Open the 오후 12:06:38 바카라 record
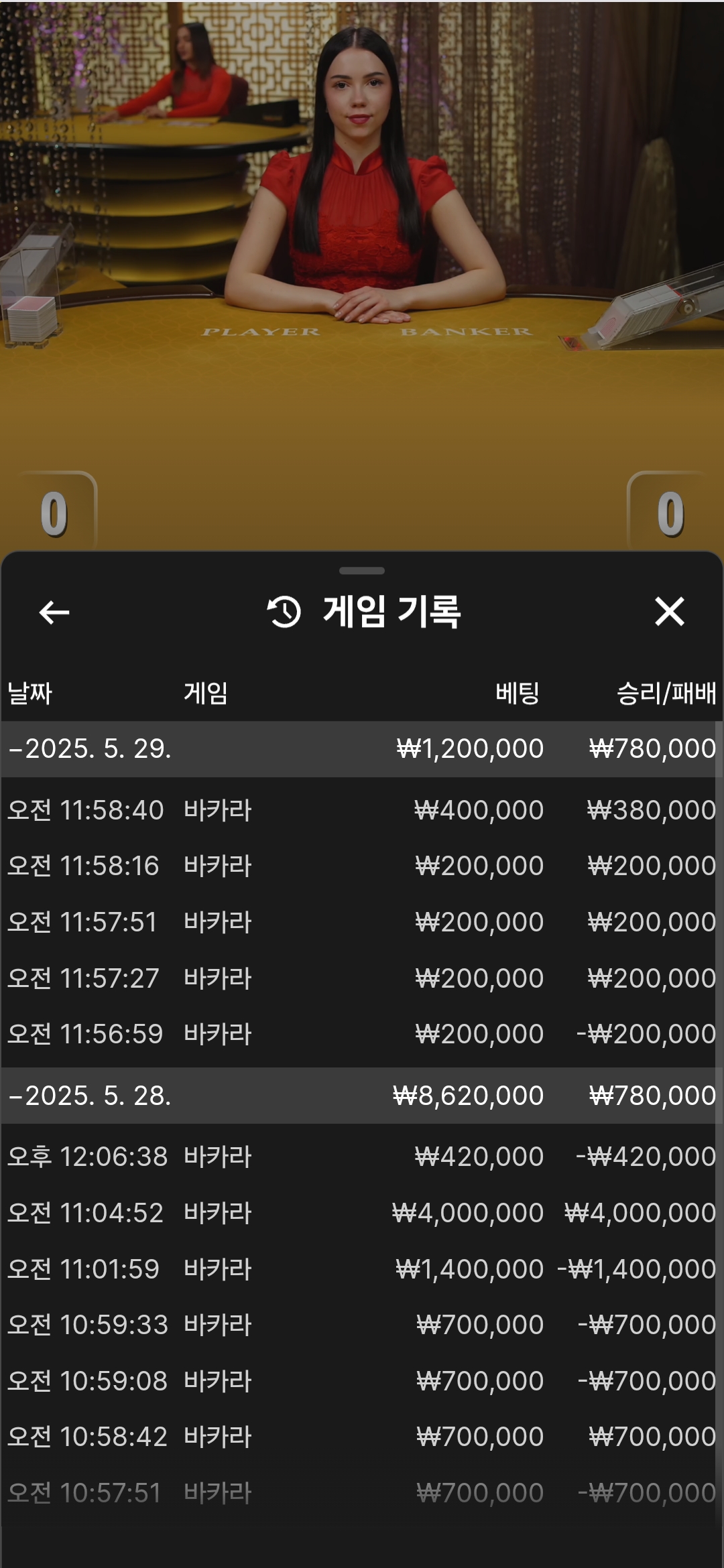Image resolution: width=724 pixels, height=1568 pixels. 362,1157
